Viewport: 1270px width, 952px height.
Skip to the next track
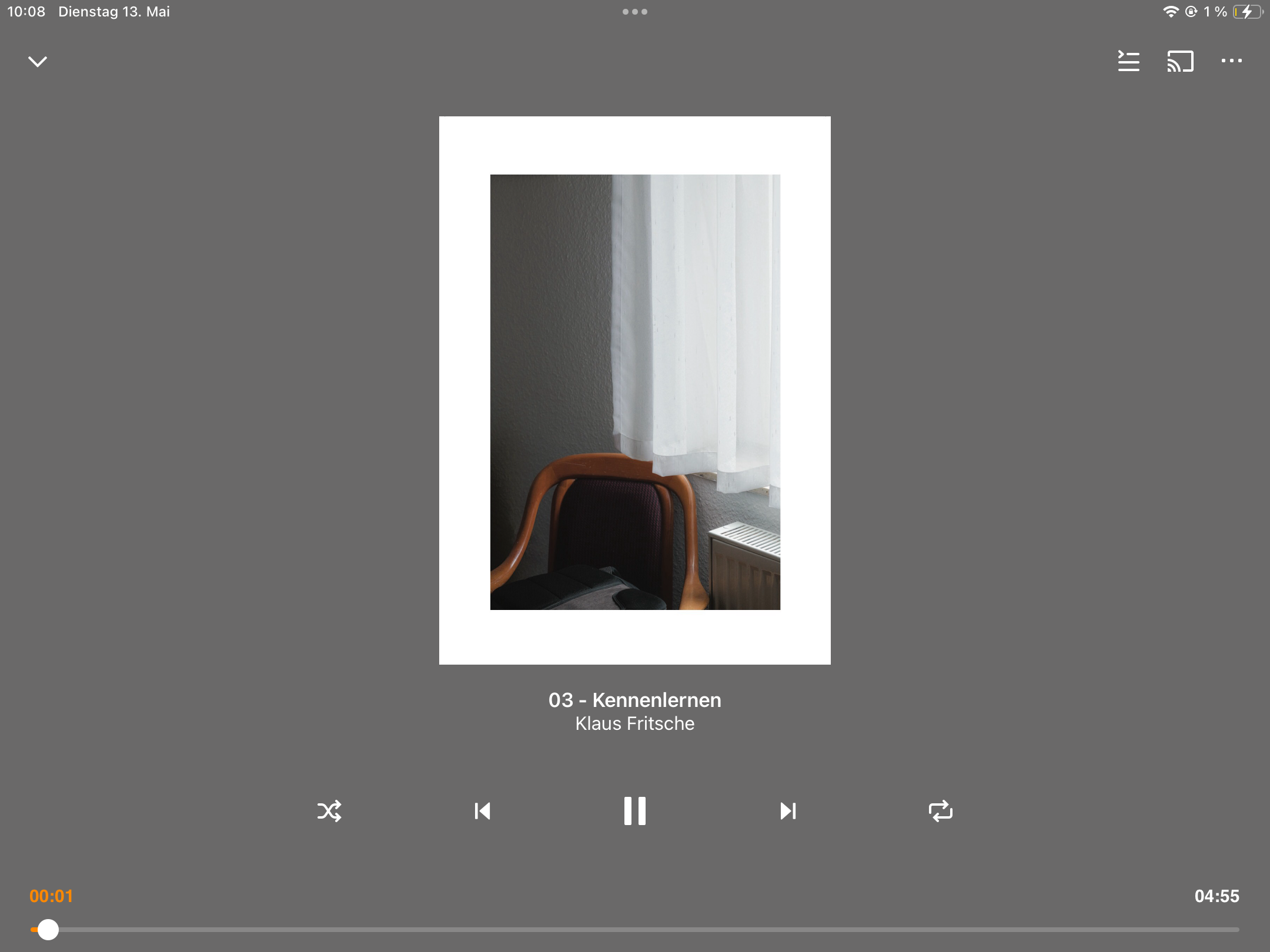pos(788,811)
